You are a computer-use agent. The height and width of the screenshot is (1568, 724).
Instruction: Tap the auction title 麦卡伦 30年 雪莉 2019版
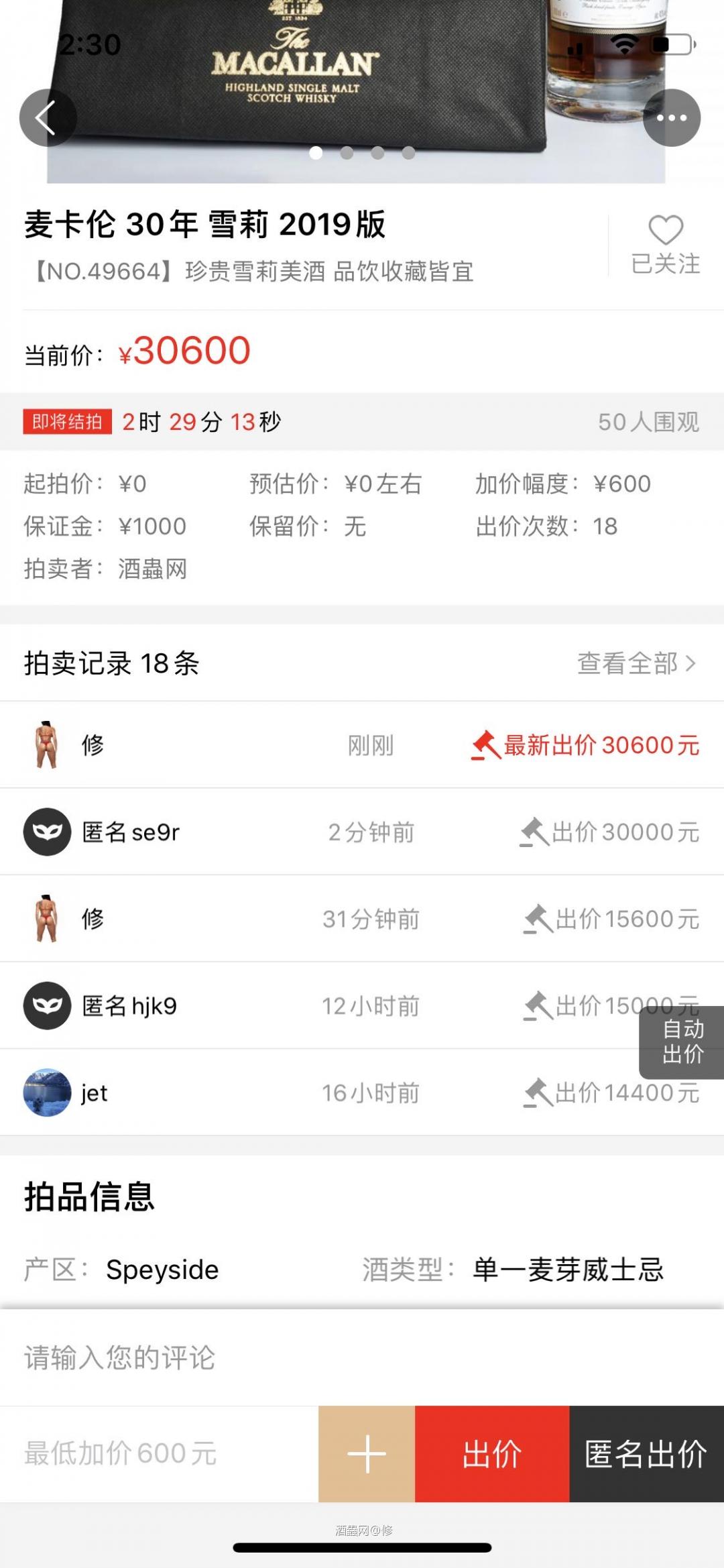click(x=206, y=226)
